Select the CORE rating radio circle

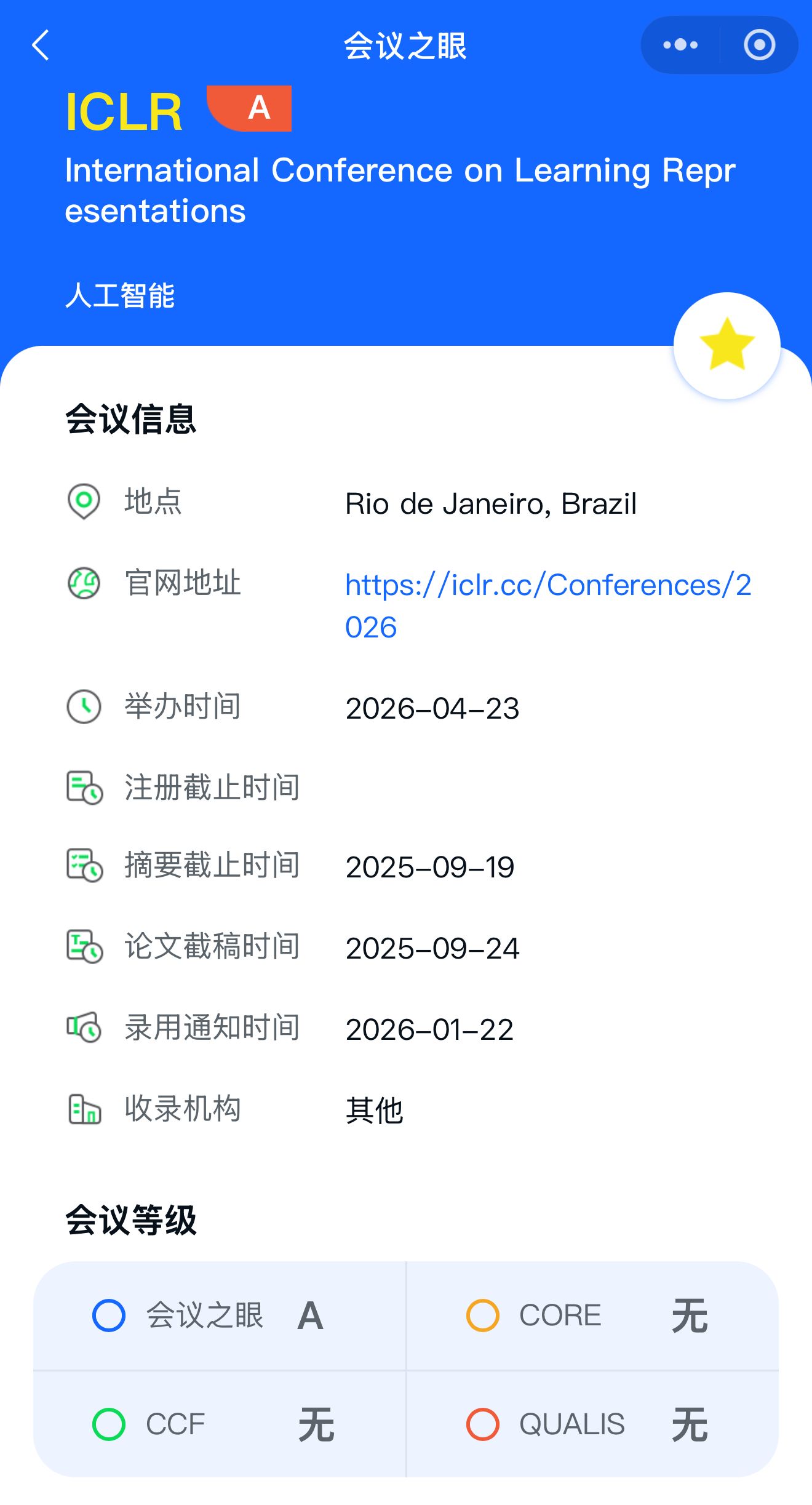(483, 1315)
